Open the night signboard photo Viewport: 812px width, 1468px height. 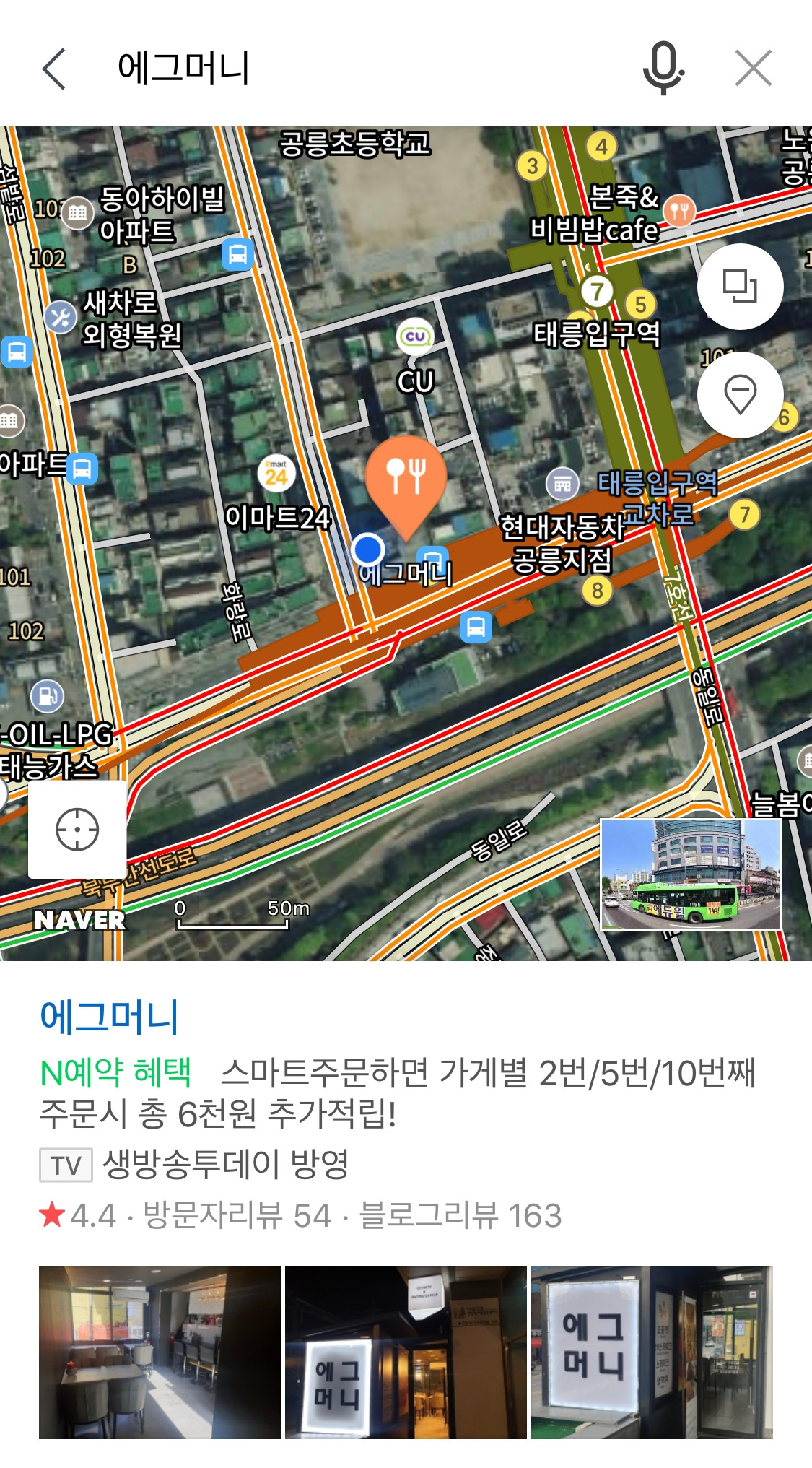coord(406,1352)
